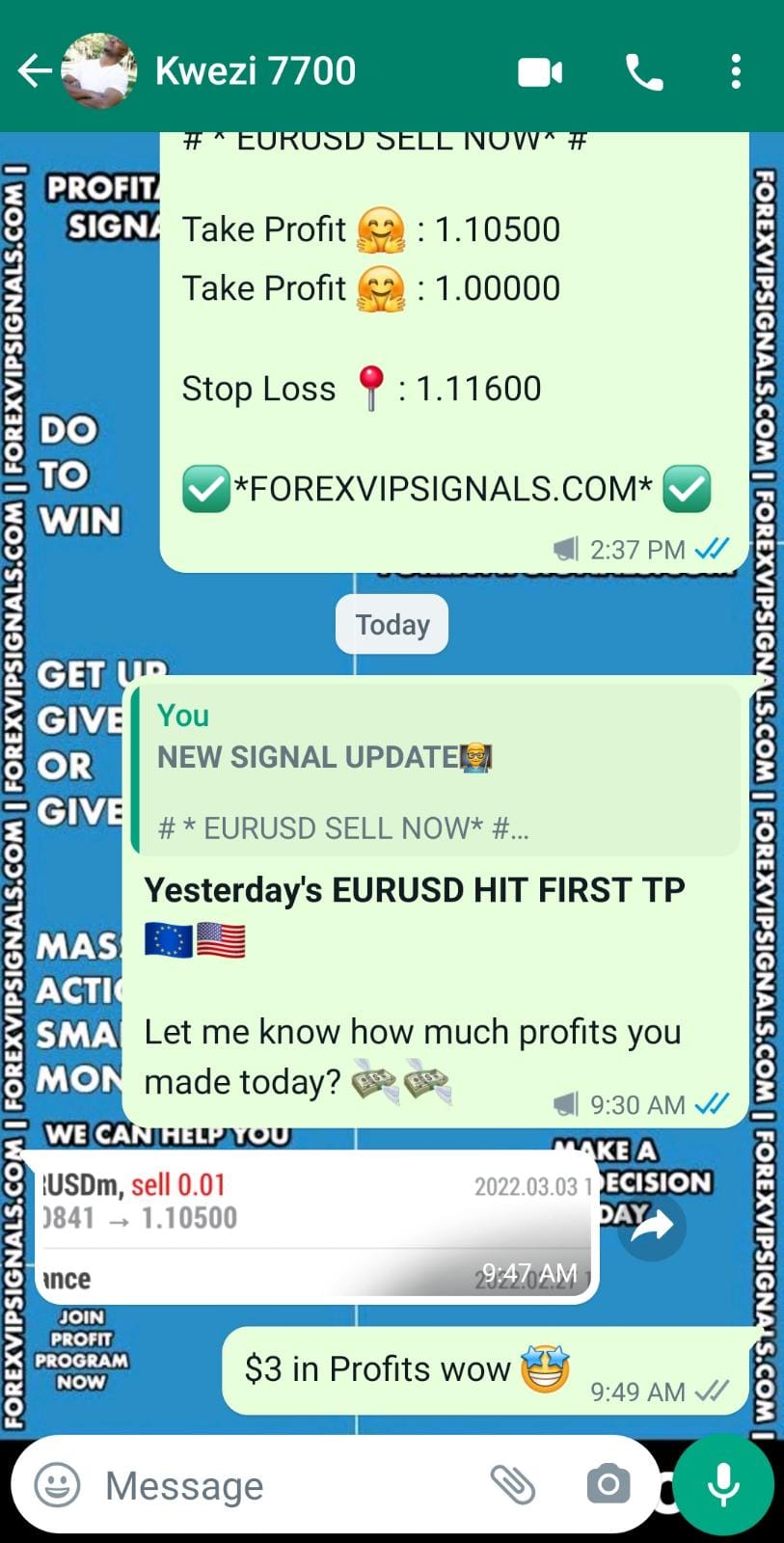This screenshot has height=1543, width=784.
Task: Go back to the chat list
Action: pyautogui.click(x=34, y=71)
